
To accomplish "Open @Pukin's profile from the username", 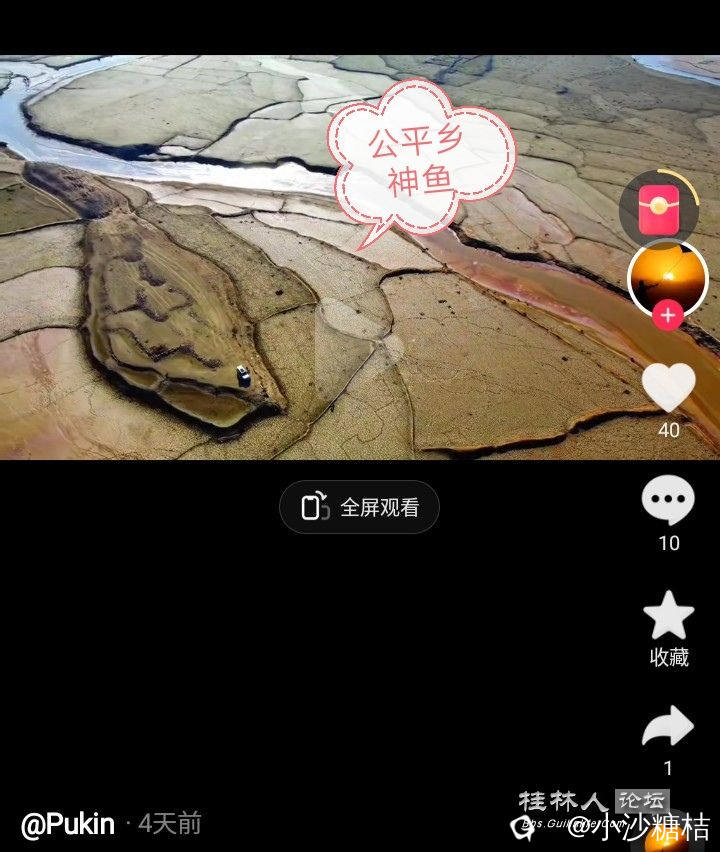I will point(67,824).
